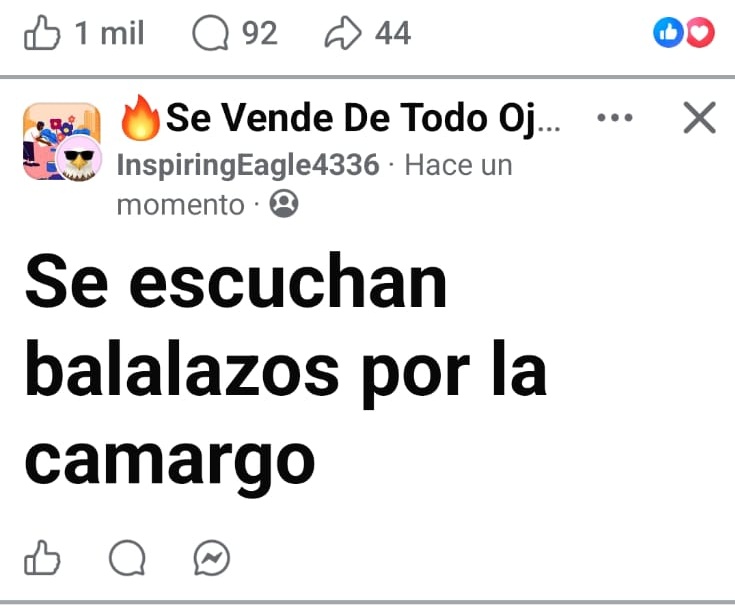Open InspiringEagle4336's profile

[x=248, y=165]
